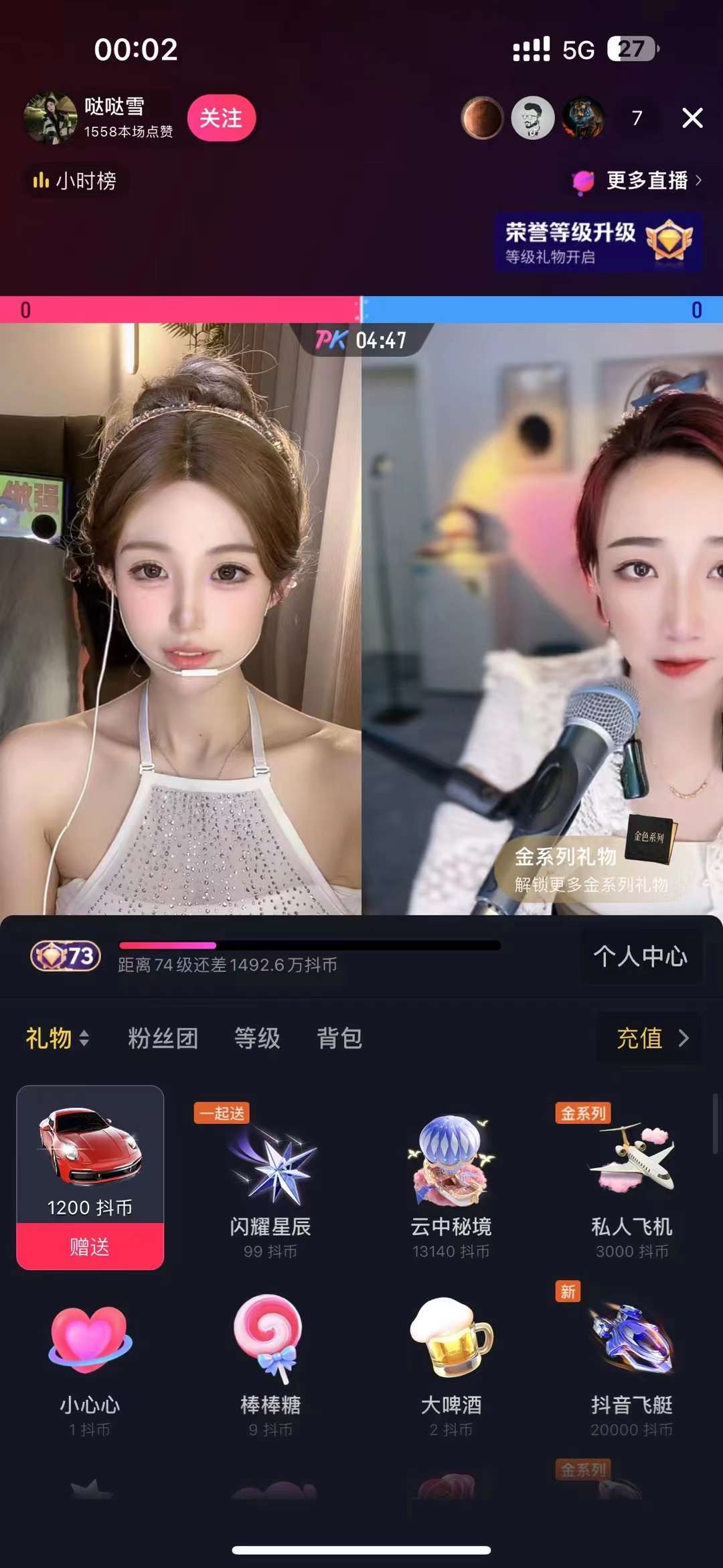
Task: Open the viewer count list
Action: coord(637,119)
